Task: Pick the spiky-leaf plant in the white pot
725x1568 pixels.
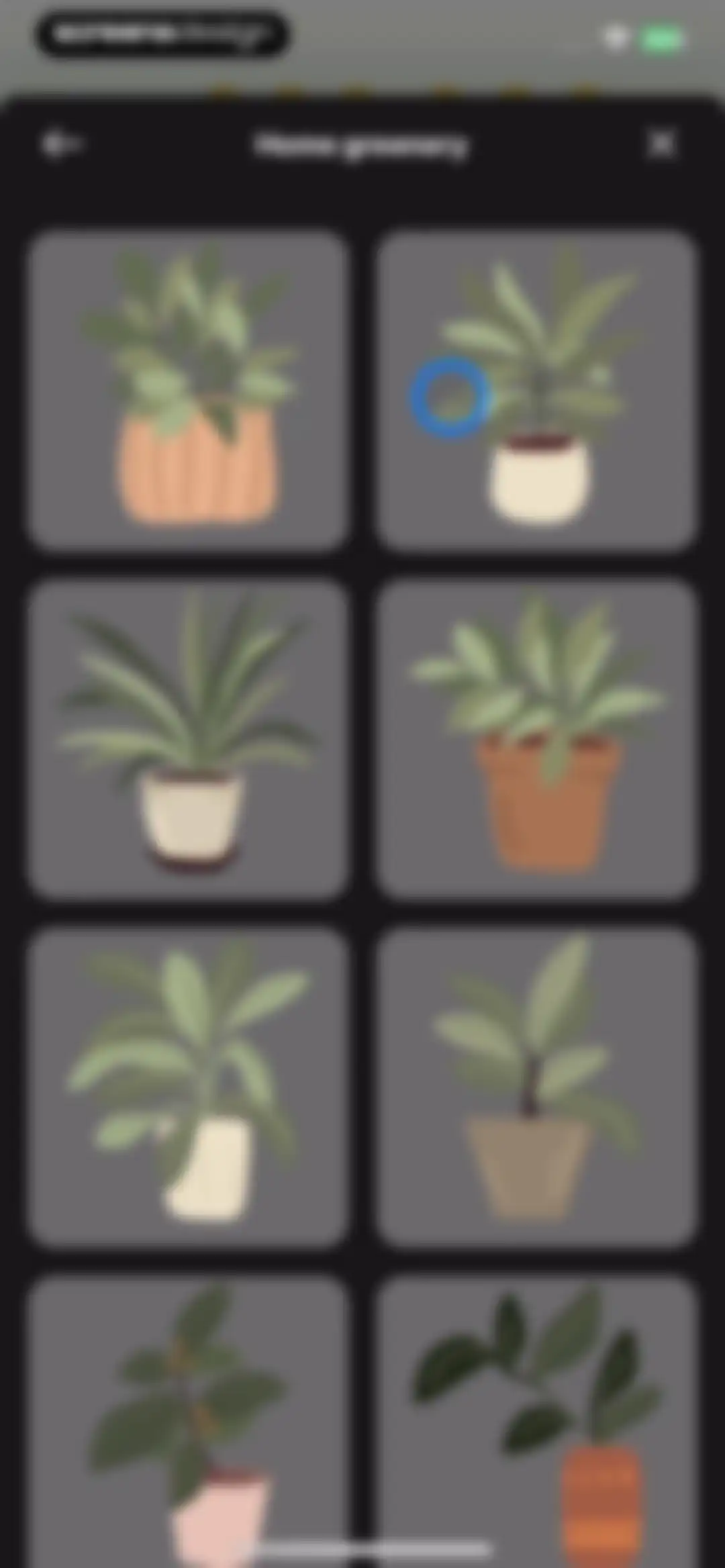Action: (189, 738)
